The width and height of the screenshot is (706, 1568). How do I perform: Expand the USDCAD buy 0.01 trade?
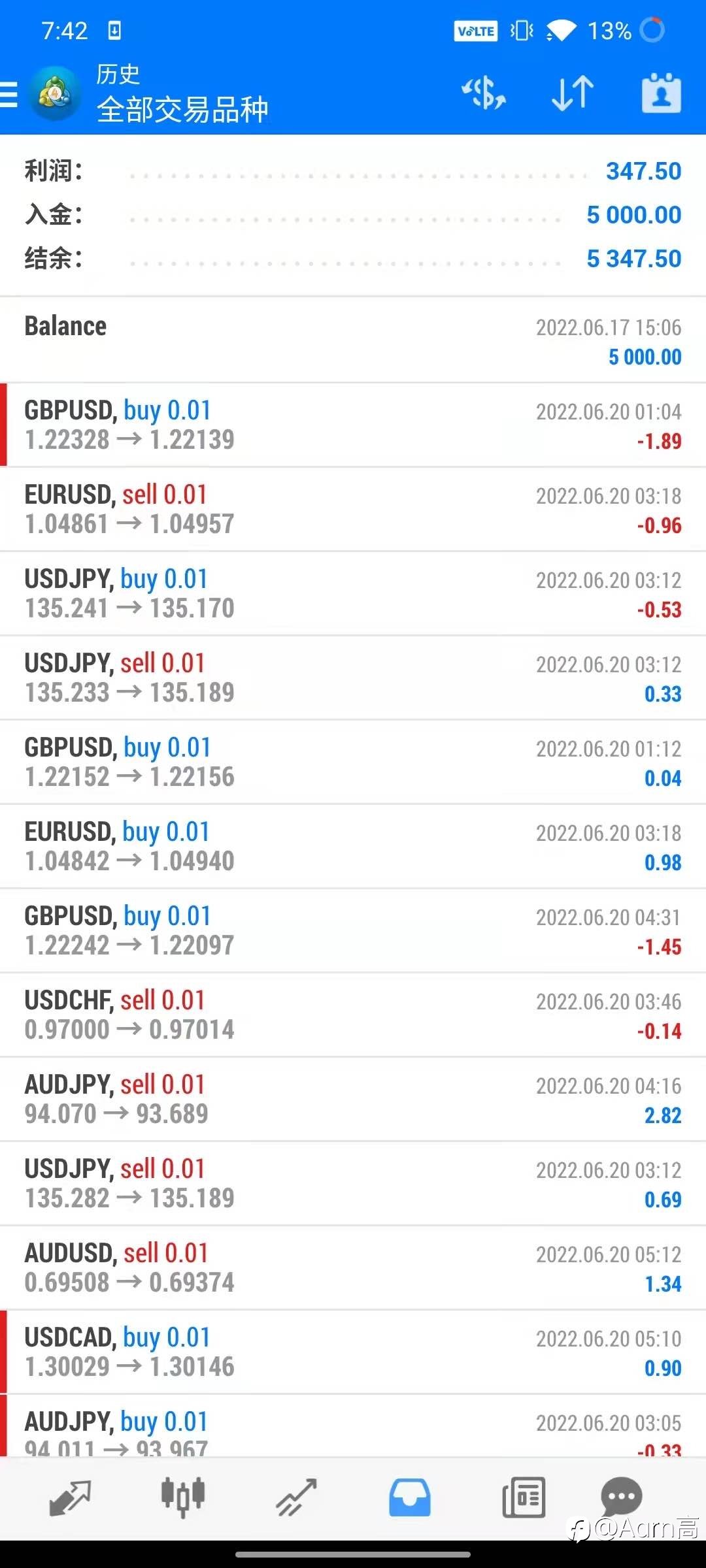353,1352
